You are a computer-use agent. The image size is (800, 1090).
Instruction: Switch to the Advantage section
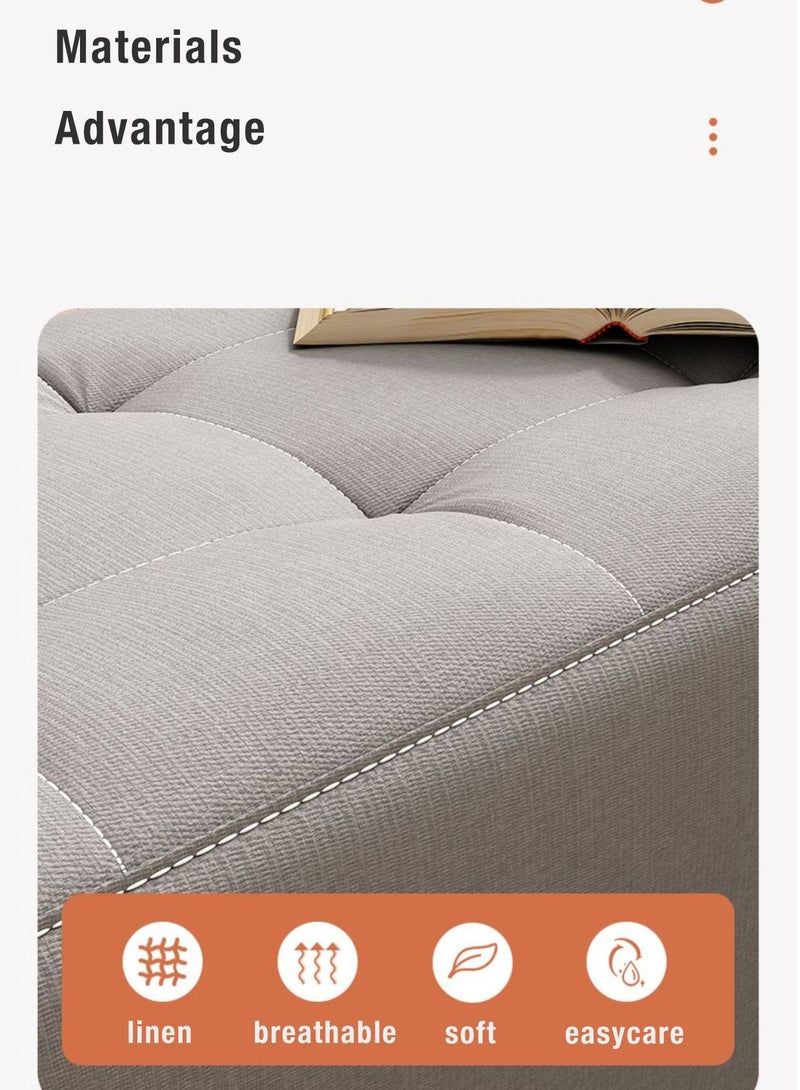pos(160,127)
